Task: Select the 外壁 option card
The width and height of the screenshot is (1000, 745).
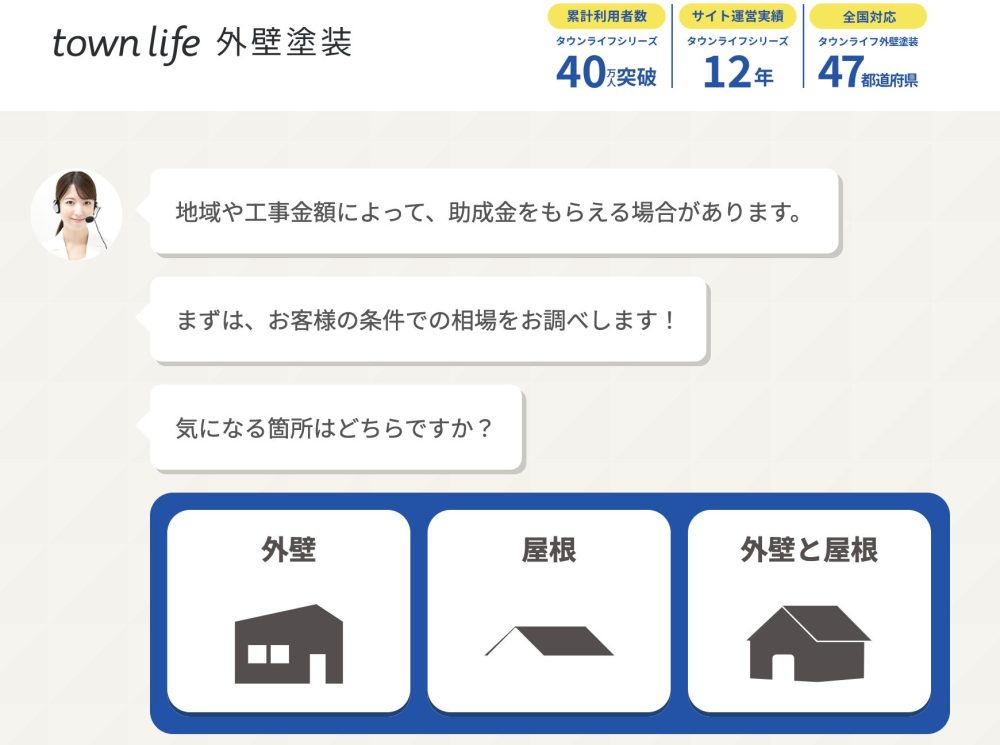Action: pyautogui.click(x=288, y=610)
